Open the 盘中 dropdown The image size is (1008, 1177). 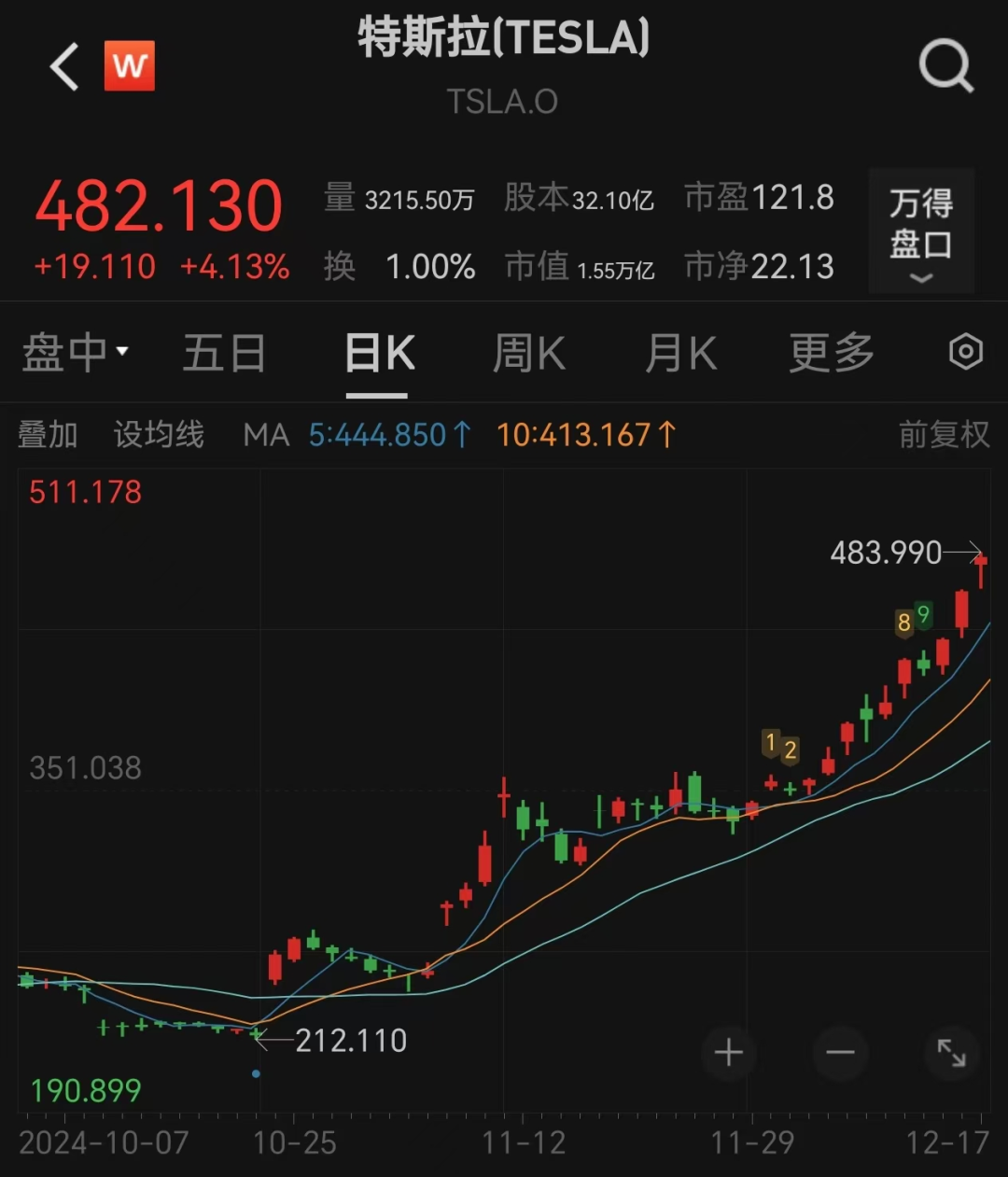pos(75,353)
